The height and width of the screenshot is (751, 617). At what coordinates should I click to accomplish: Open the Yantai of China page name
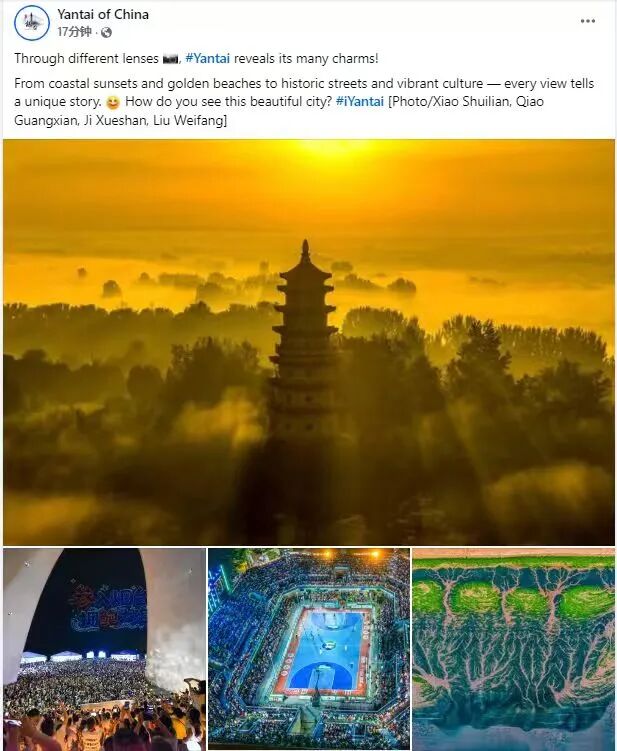103,14
